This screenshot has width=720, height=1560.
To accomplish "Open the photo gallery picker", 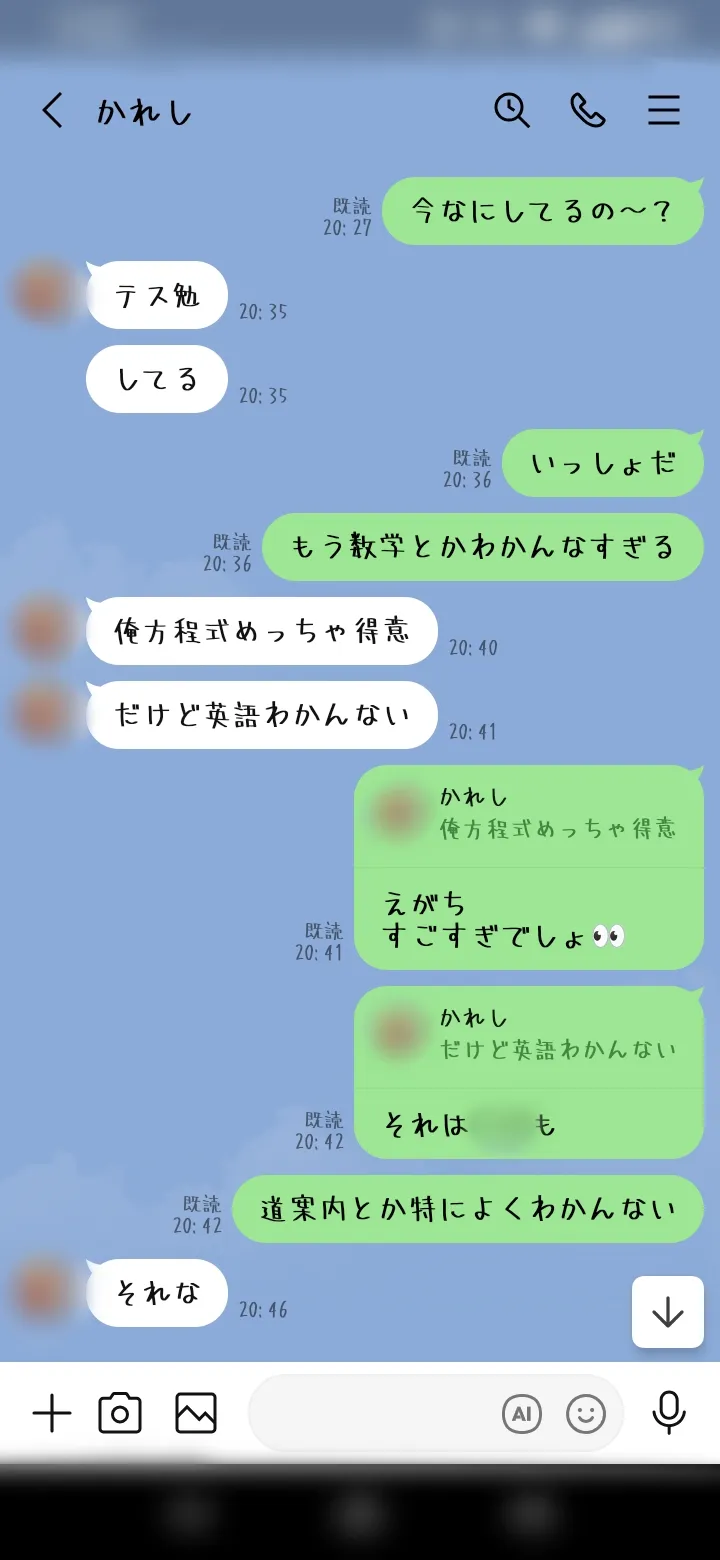I will (x=196, y=1413).
